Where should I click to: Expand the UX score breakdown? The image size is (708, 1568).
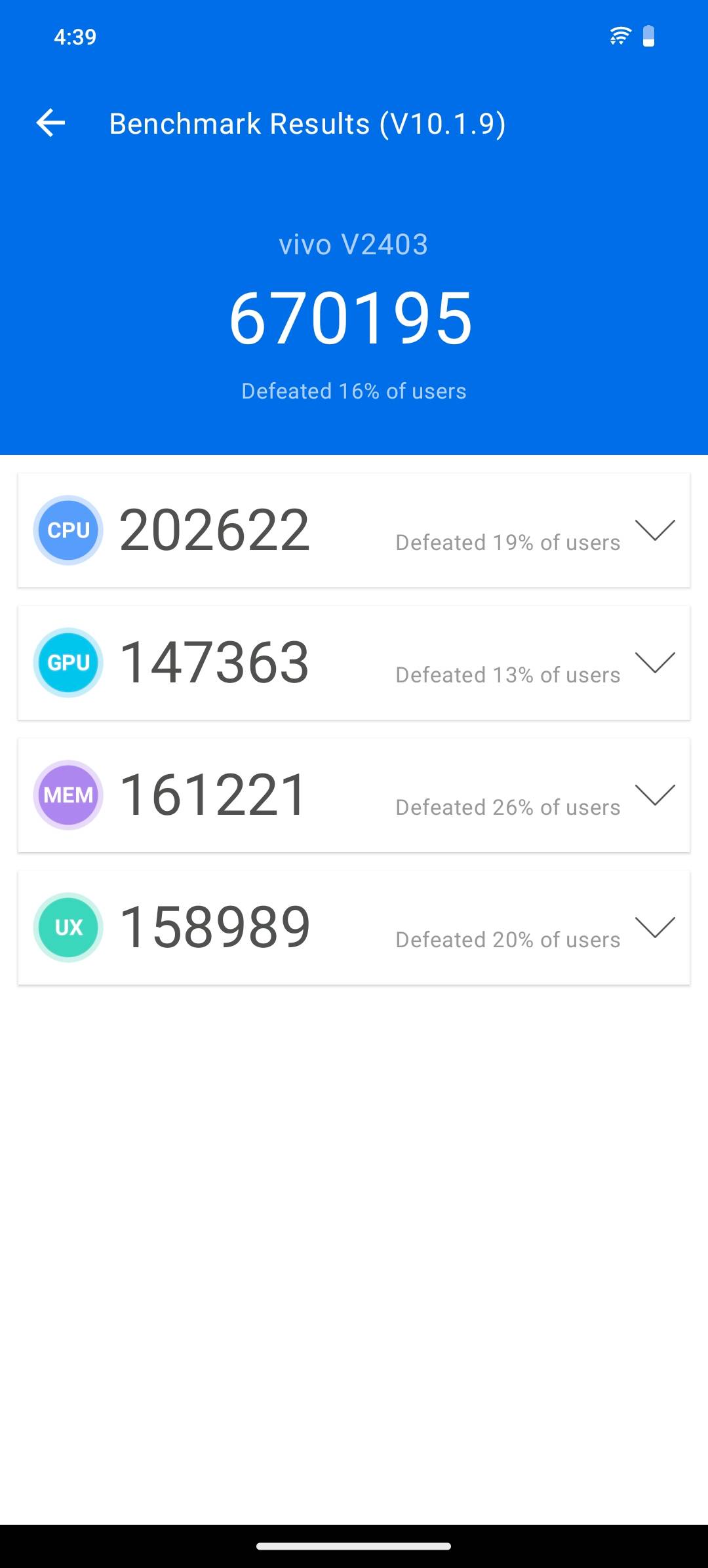[x=654, y=927]
